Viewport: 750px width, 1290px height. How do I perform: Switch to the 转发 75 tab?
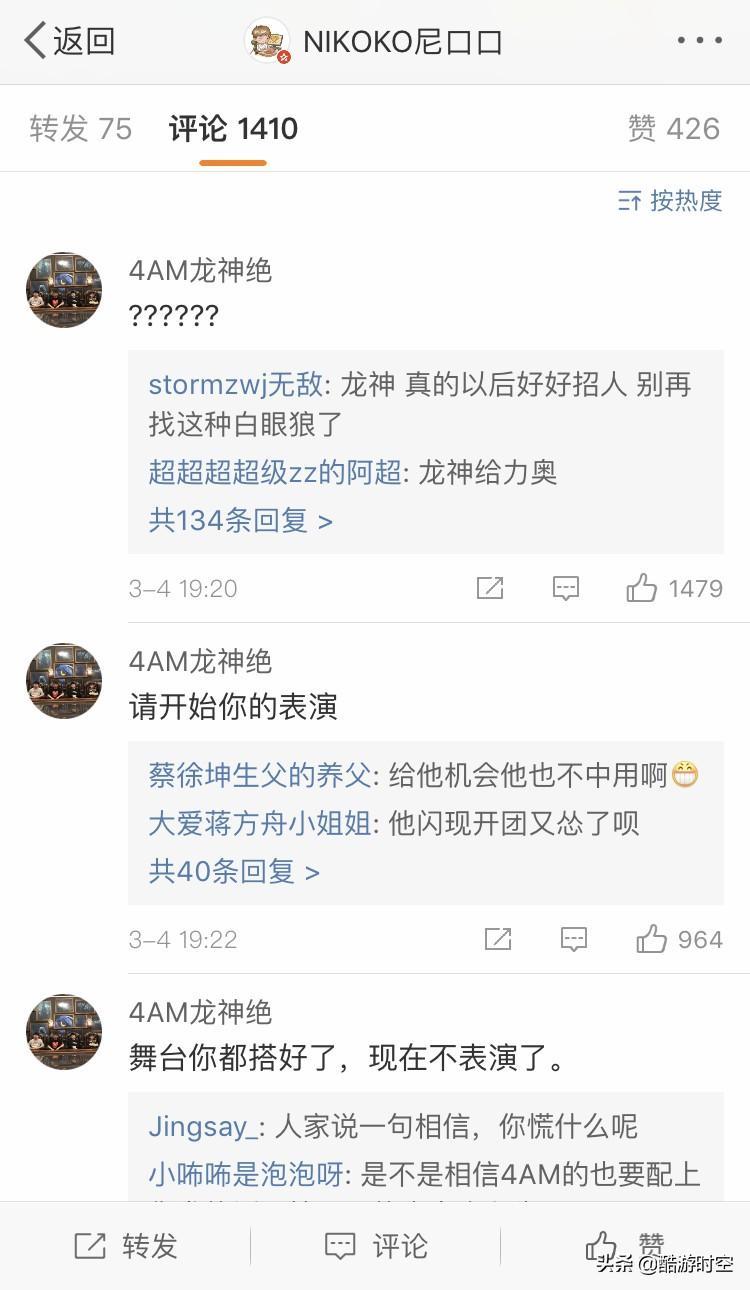pos(80,129)
